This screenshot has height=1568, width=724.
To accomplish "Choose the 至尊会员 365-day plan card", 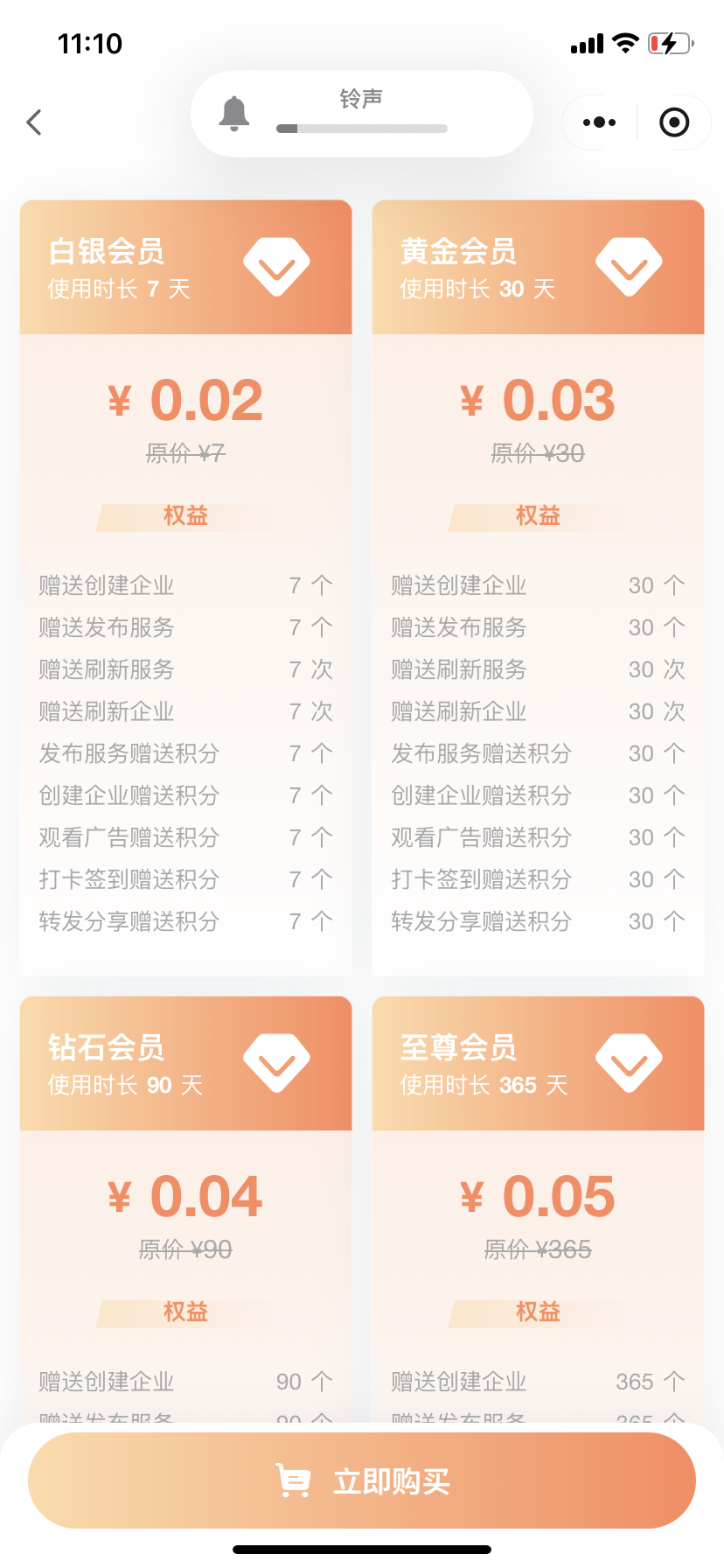I will pyautogui.click(x=538, y=1063).
